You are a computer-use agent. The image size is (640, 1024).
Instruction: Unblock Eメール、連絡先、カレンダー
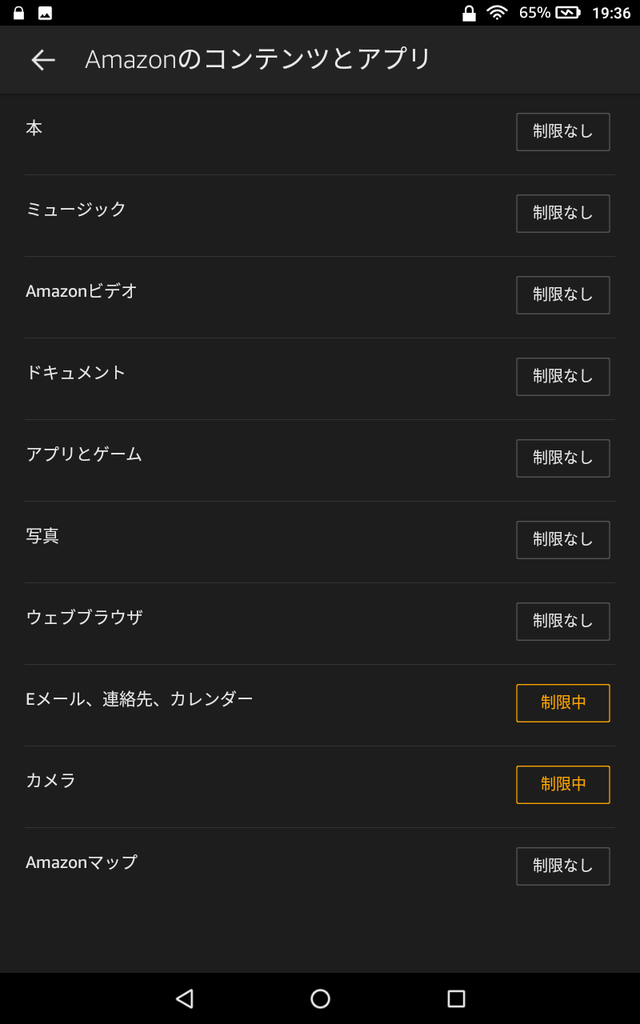(x=563, y=703)
